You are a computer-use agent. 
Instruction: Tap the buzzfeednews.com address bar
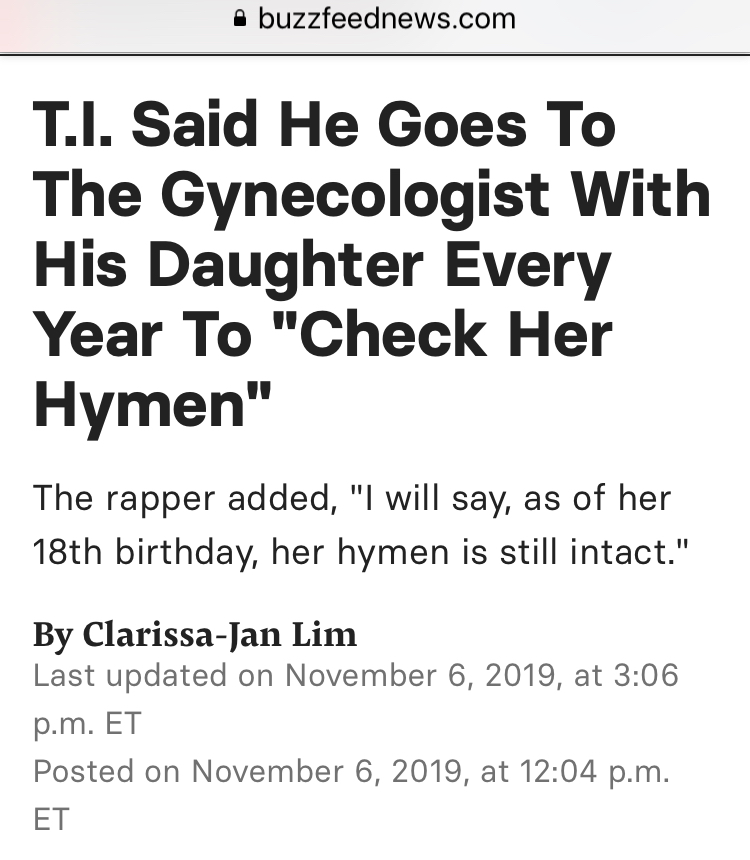[375, 19]
